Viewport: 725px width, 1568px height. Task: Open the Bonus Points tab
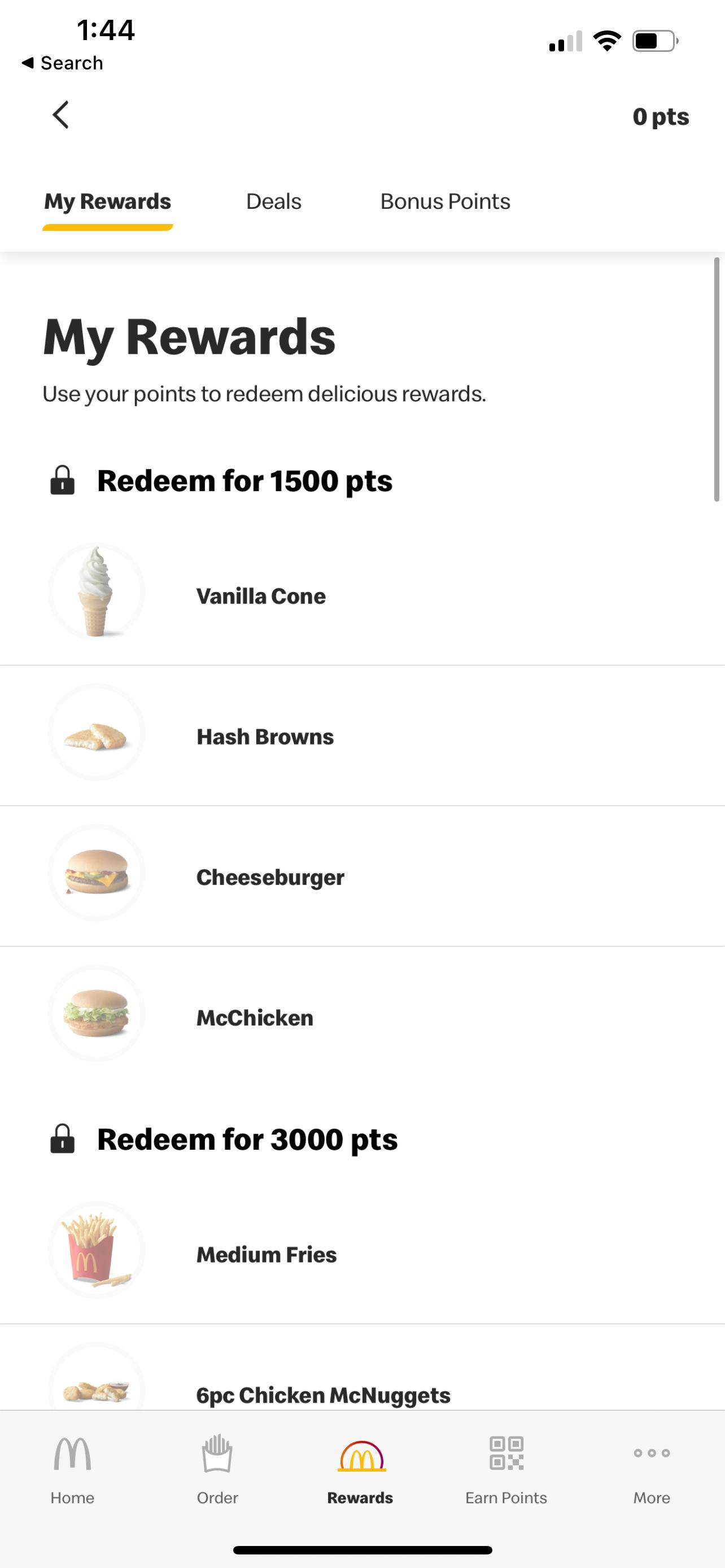(x=445, y=202)
